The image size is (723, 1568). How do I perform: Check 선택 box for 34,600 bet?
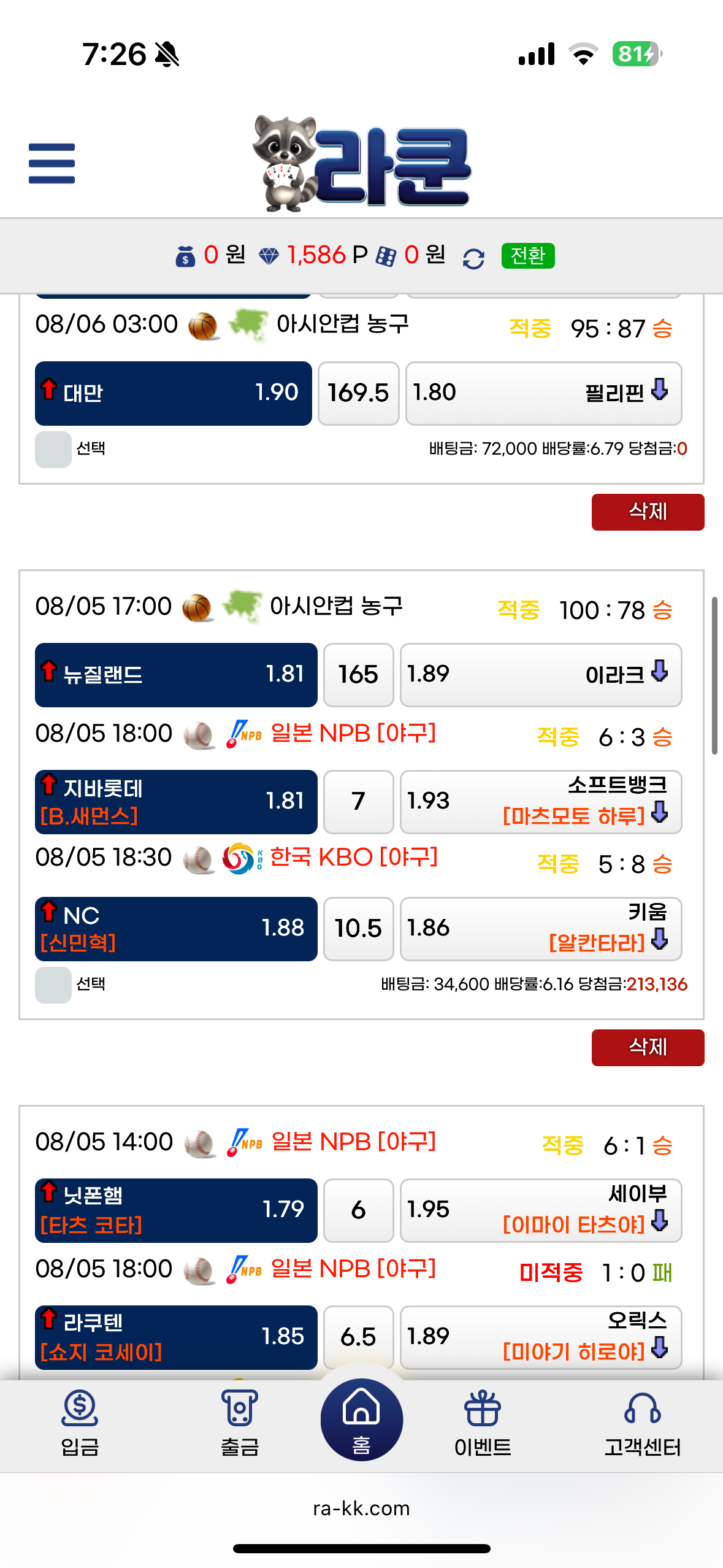click(x=53, y=985)
